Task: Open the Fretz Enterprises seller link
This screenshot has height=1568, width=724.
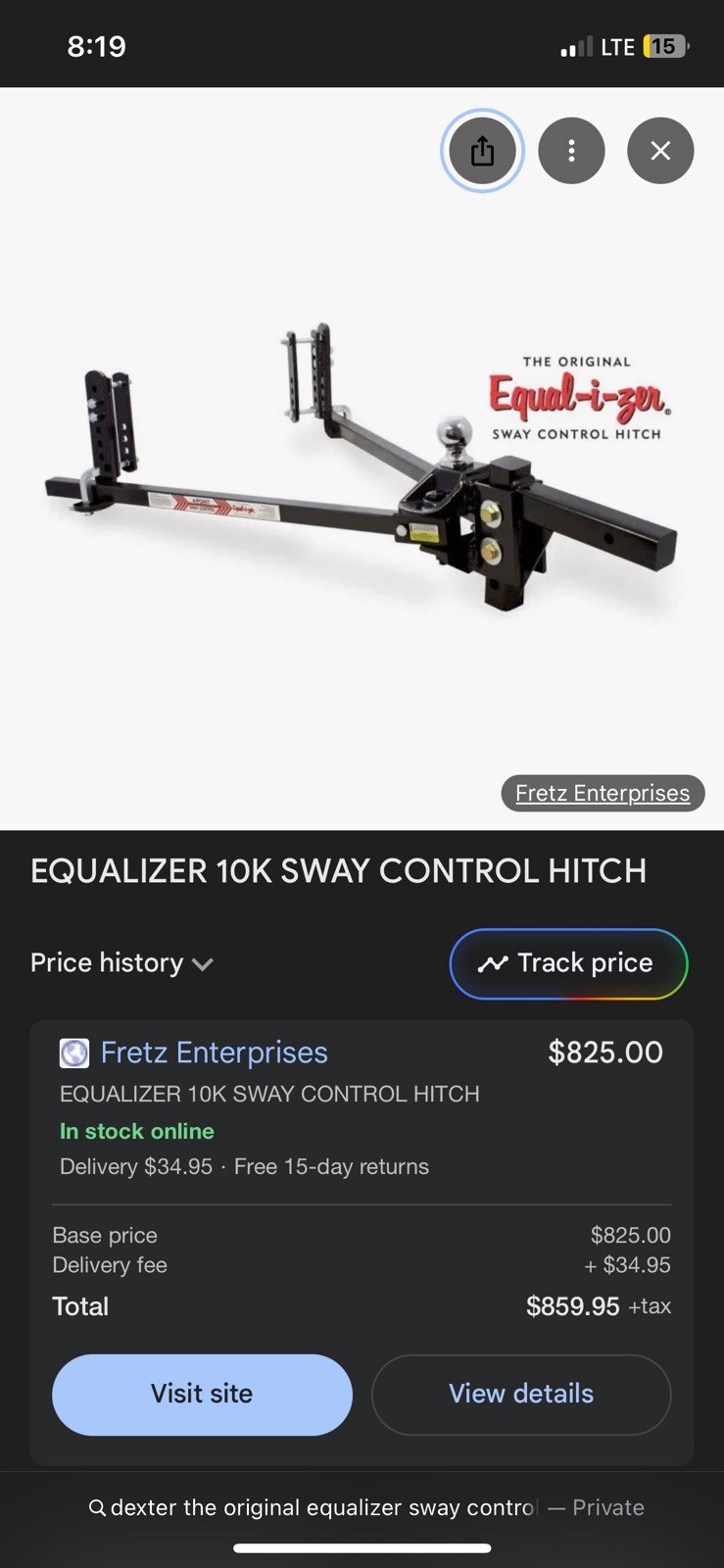Action: pos(214,1053)
